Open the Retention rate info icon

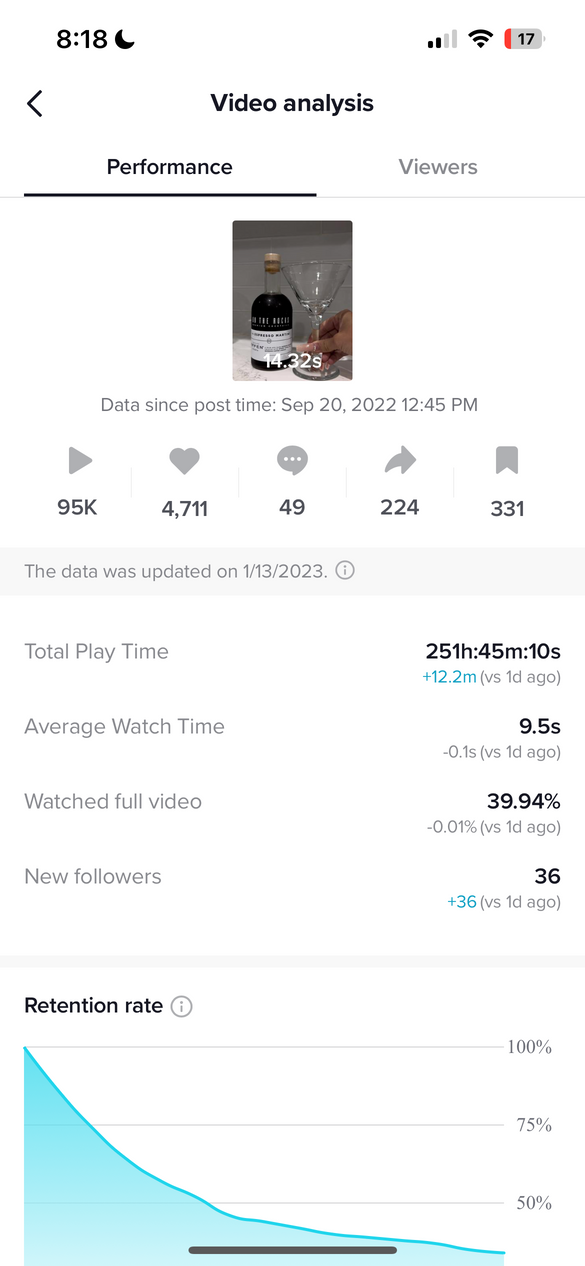[181, 1006]
